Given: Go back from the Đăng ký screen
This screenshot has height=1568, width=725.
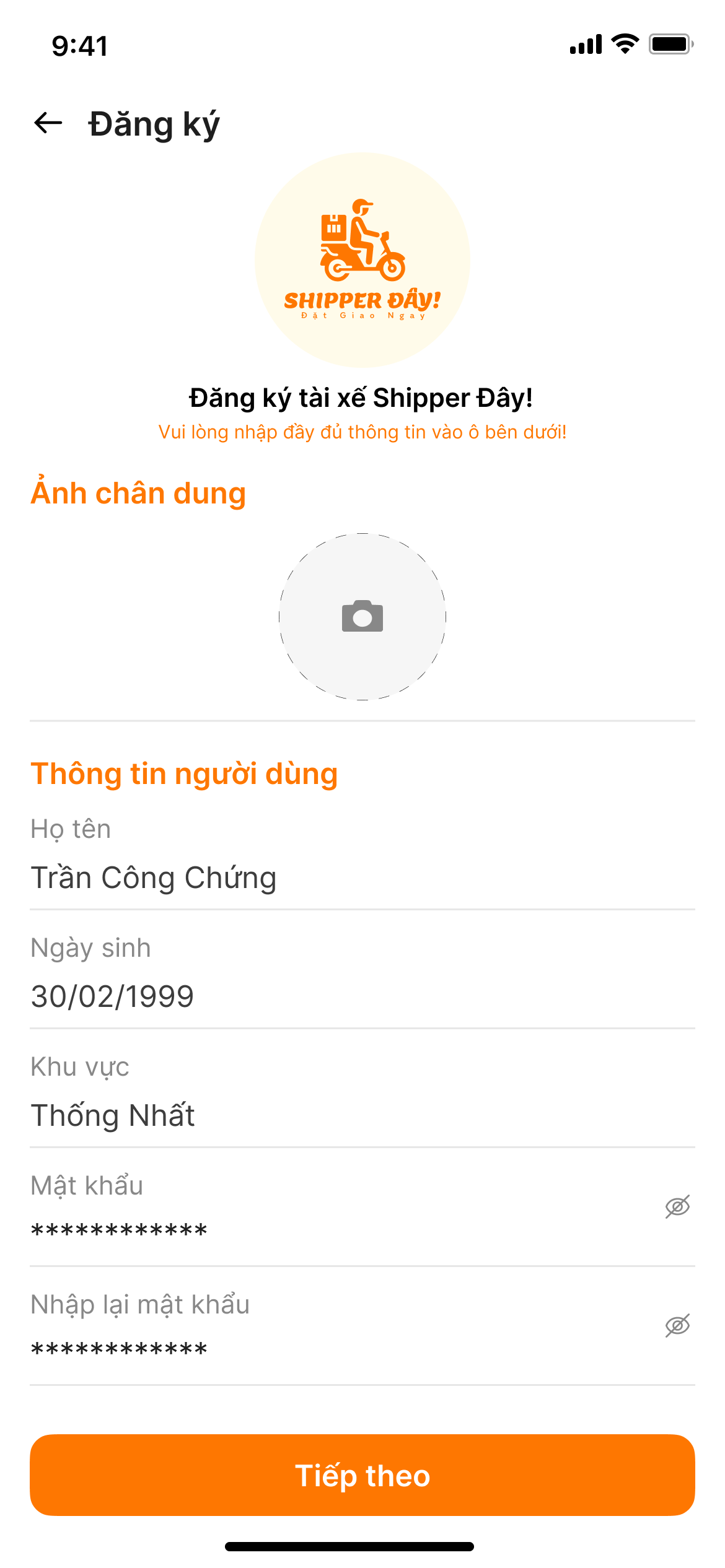Looking at the screenshot, I should tap(48, 123).
